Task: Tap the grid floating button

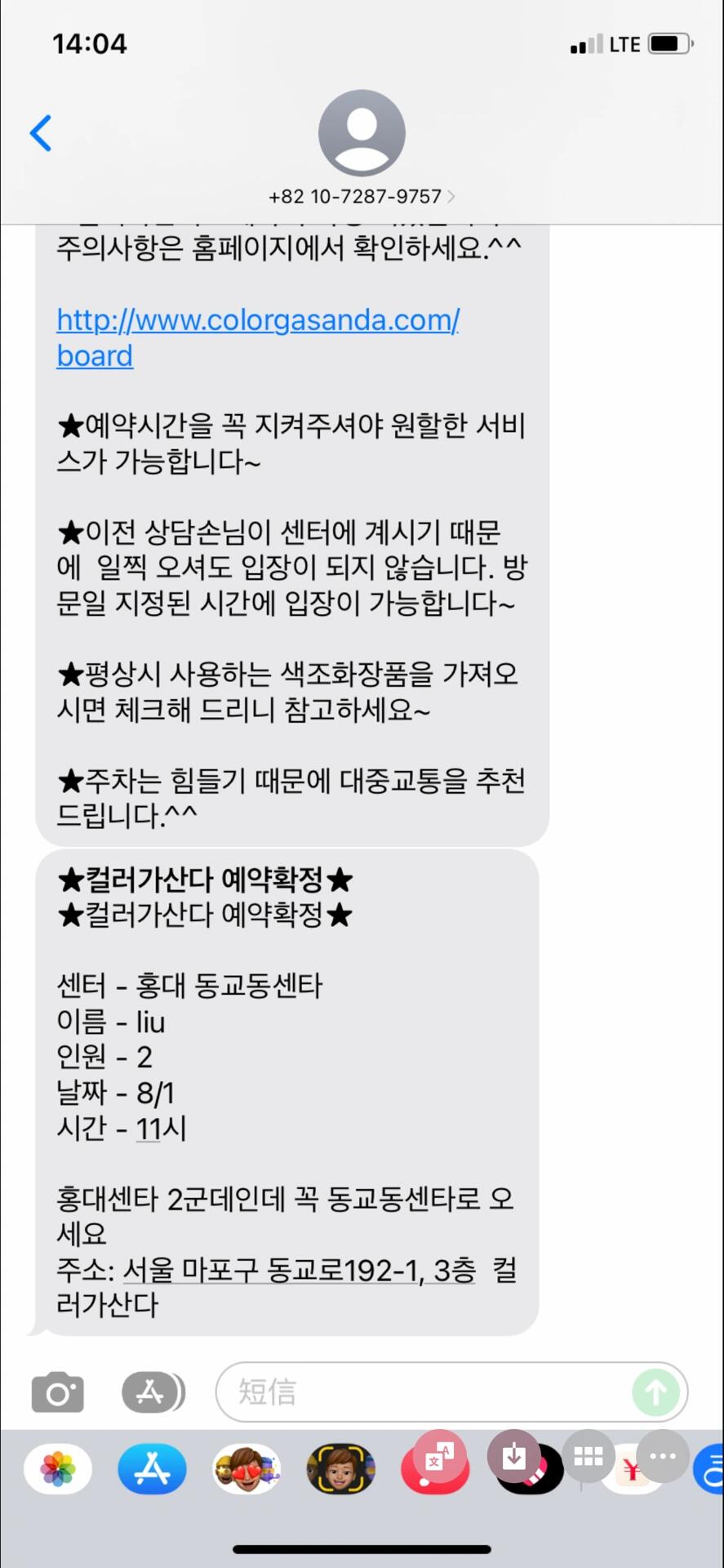Action: tap(588, 1456)
